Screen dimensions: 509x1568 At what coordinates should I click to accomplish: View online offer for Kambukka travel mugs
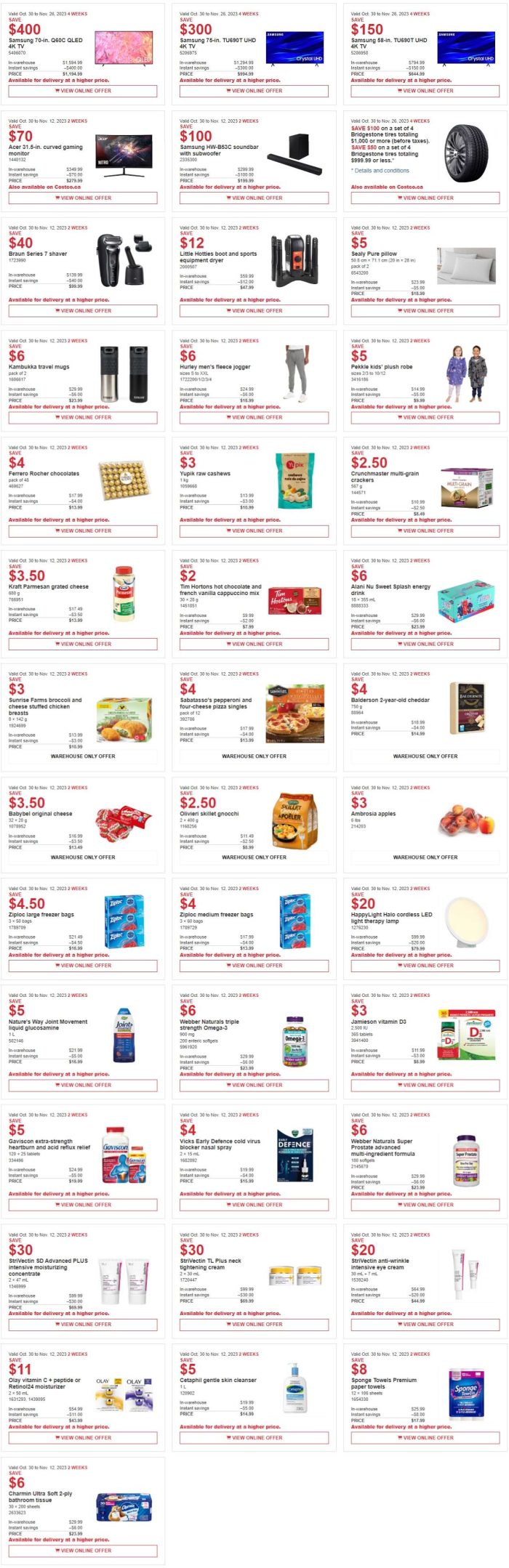coord(83,417)
